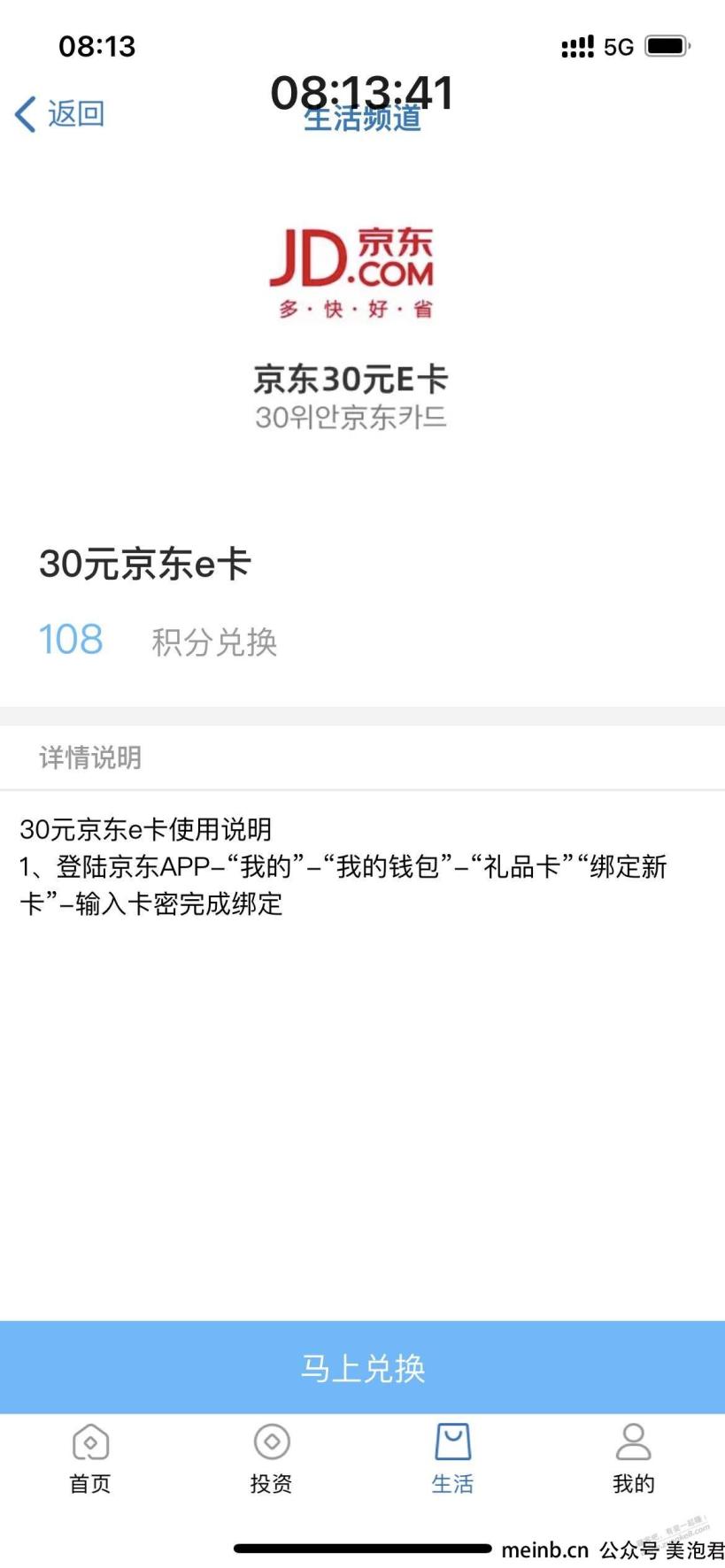The height and width of the screenshot is (1568, 725).
Task: Open the 我的 tab
Action: [634, 1459]
